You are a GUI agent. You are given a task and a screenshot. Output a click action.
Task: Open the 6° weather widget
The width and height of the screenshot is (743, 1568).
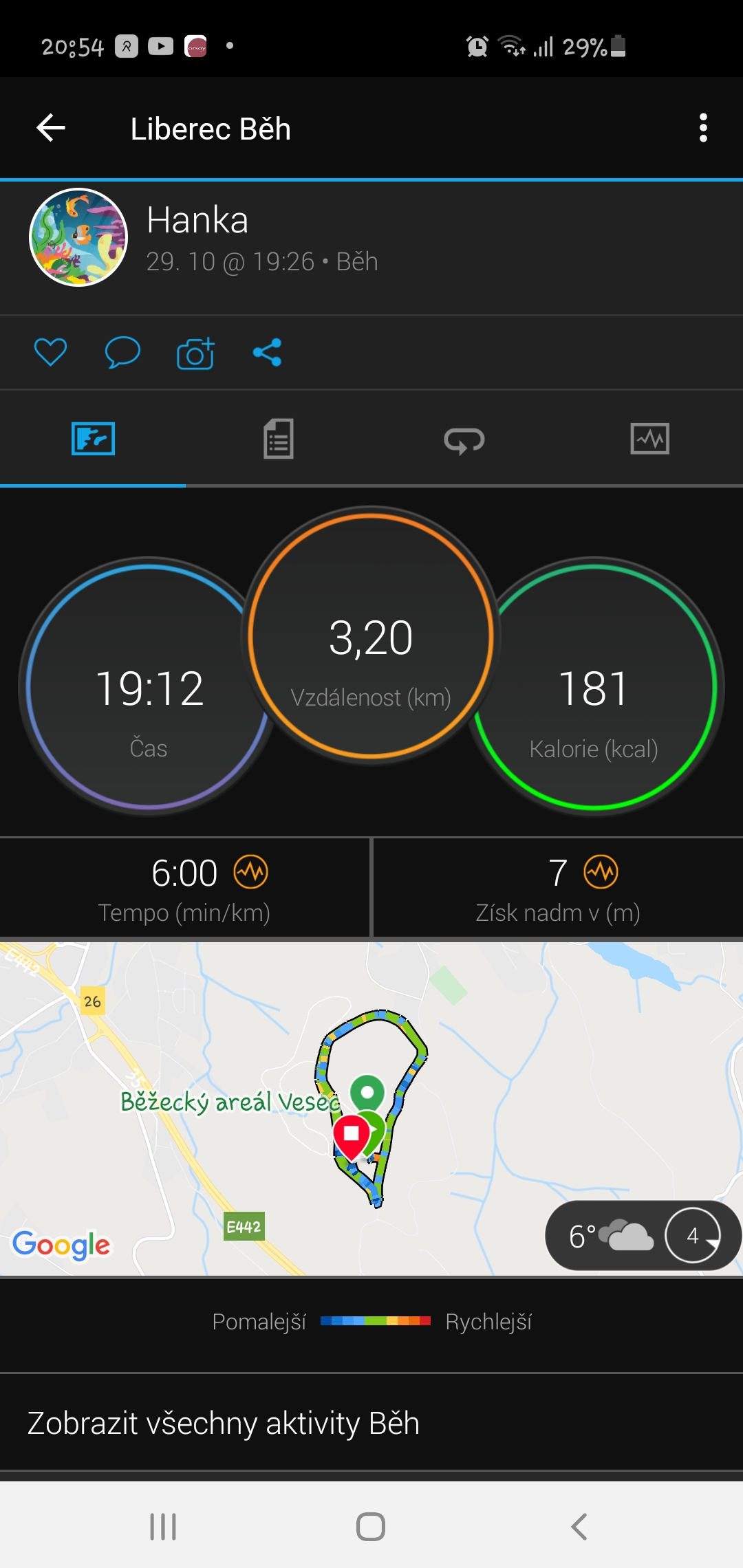(643, 1236)
